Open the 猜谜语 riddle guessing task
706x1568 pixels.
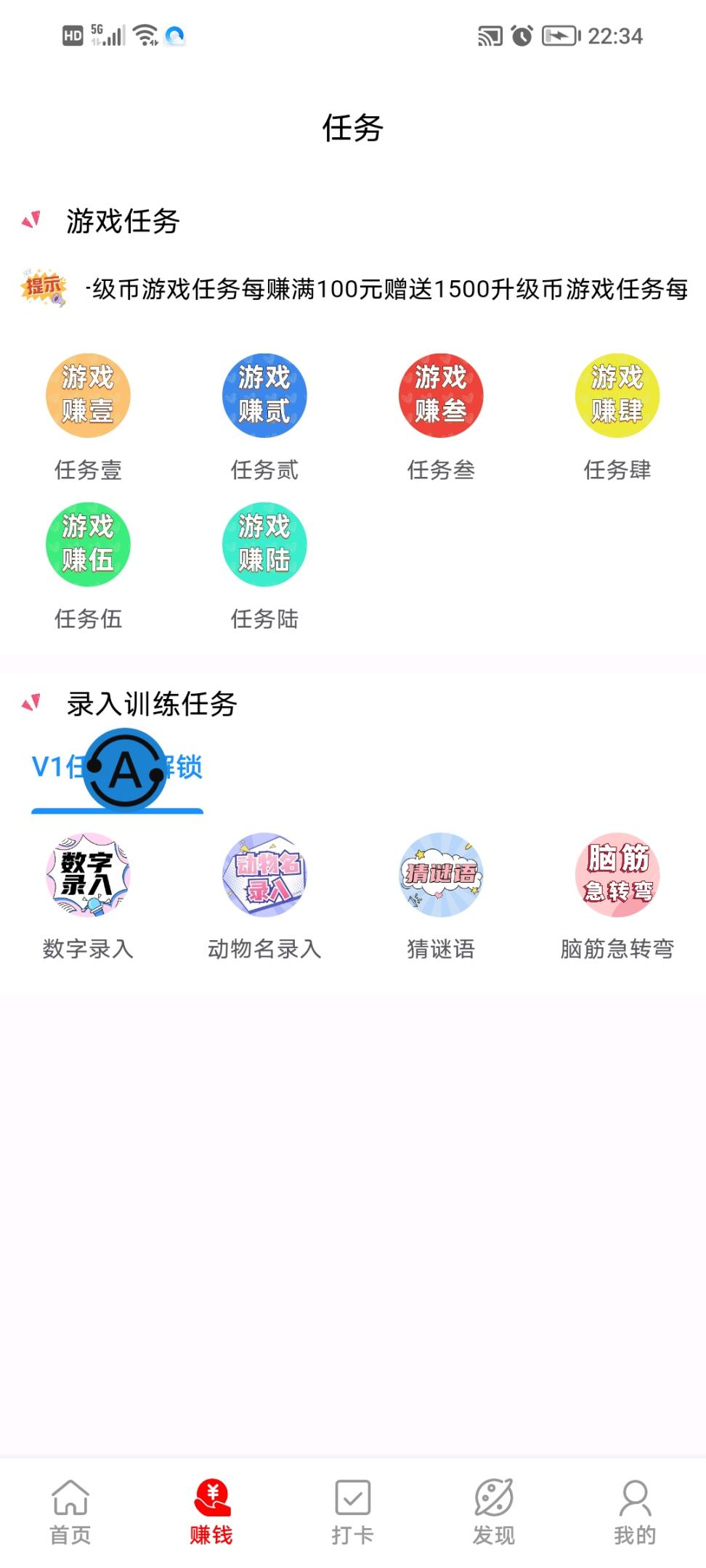click(440, 875)
